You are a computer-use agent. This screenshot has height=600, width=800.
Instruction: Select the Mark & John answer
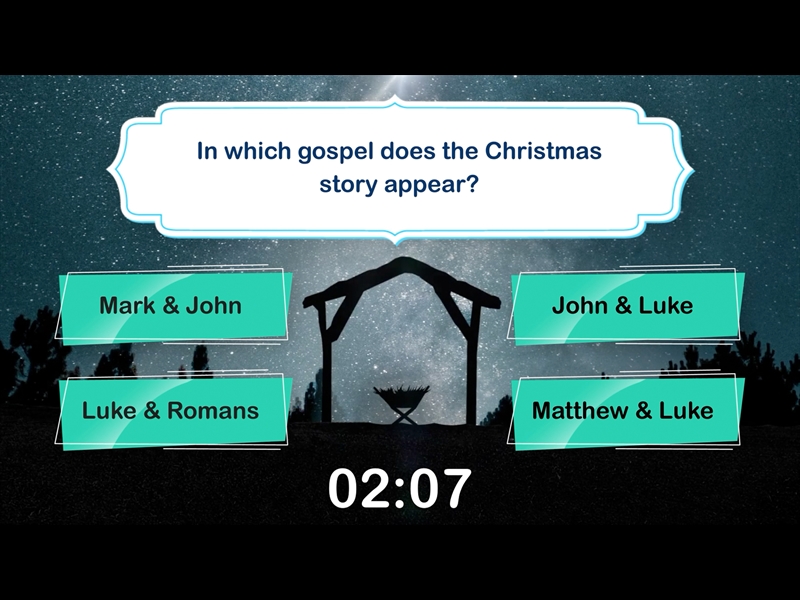click(x=172, y=305)
